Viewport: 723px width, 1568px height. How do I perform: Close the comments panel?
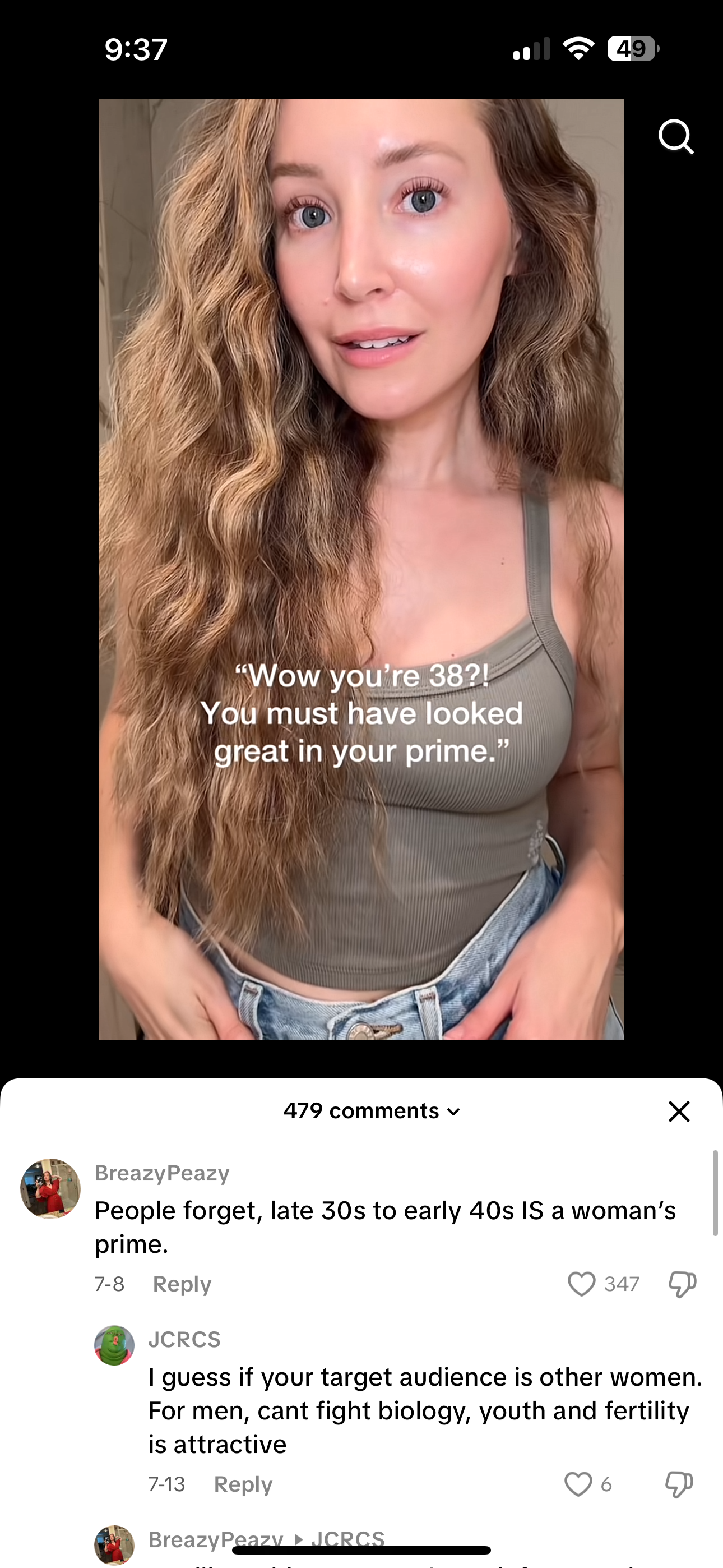pyautogui.click(x=679, y=1111)
